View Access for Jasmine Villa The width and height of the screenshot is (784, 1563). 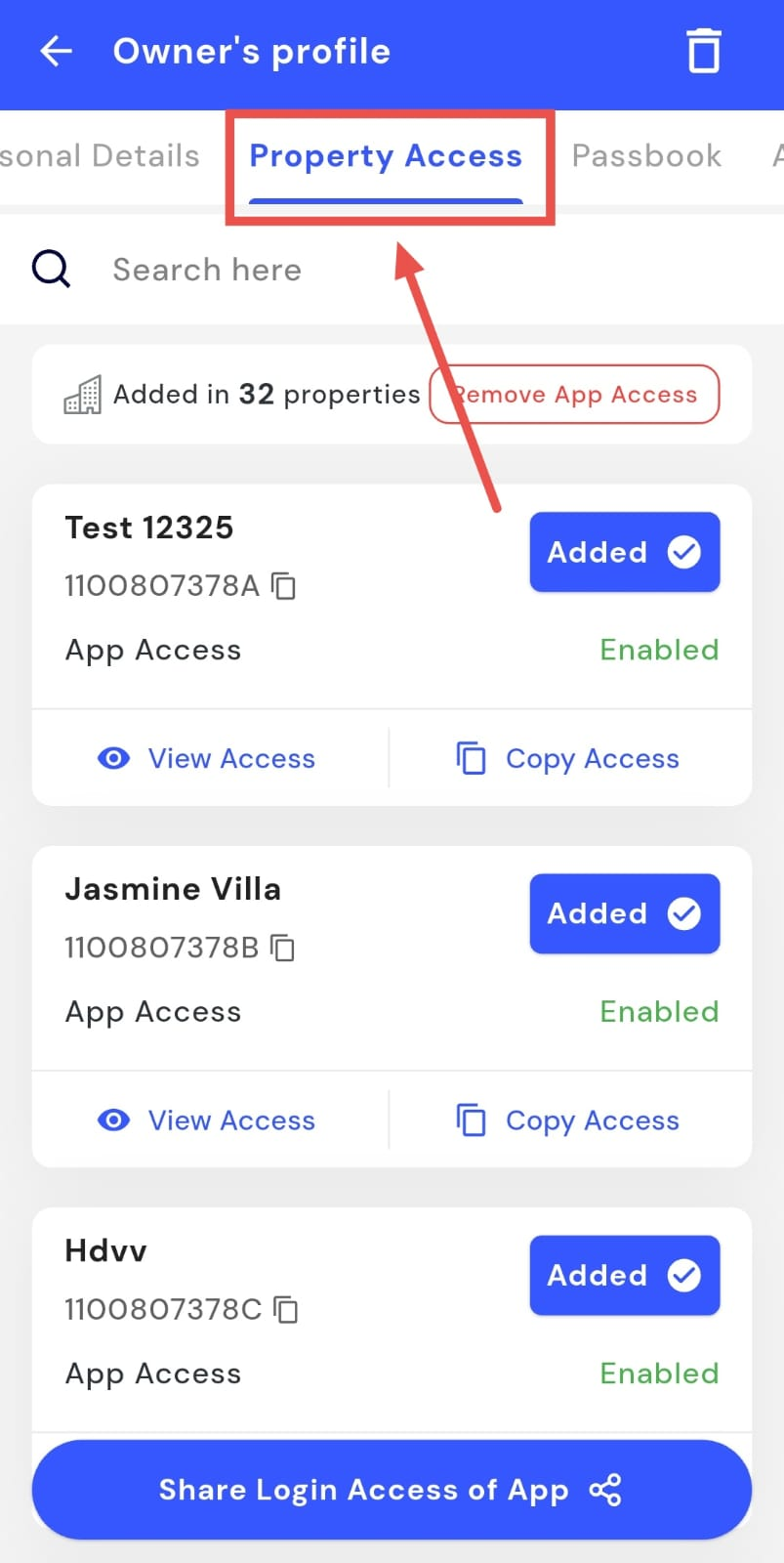(208, 1120)
